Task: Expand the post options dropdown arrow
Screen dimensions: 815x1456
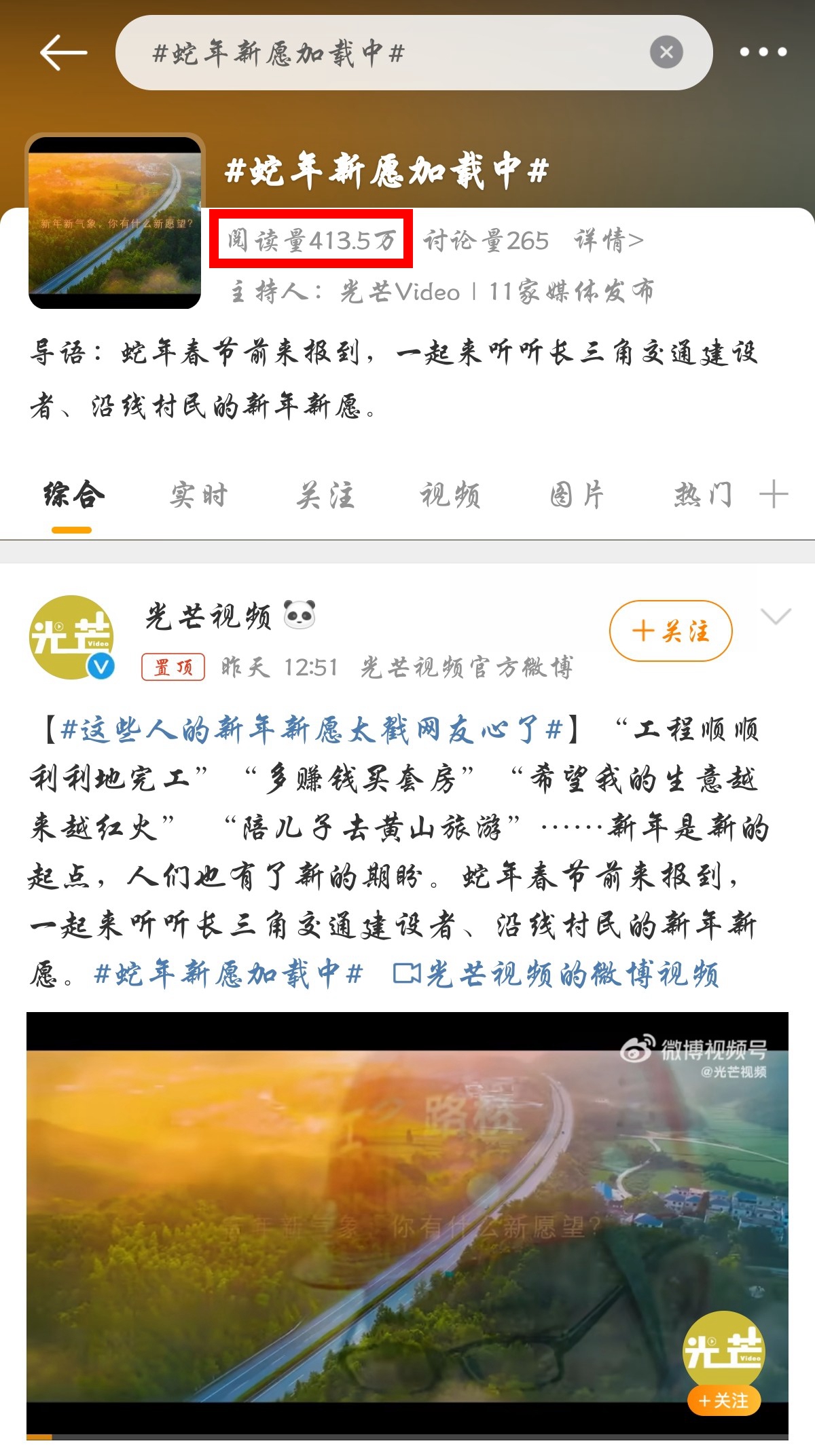Action: [x=776, y=616]
